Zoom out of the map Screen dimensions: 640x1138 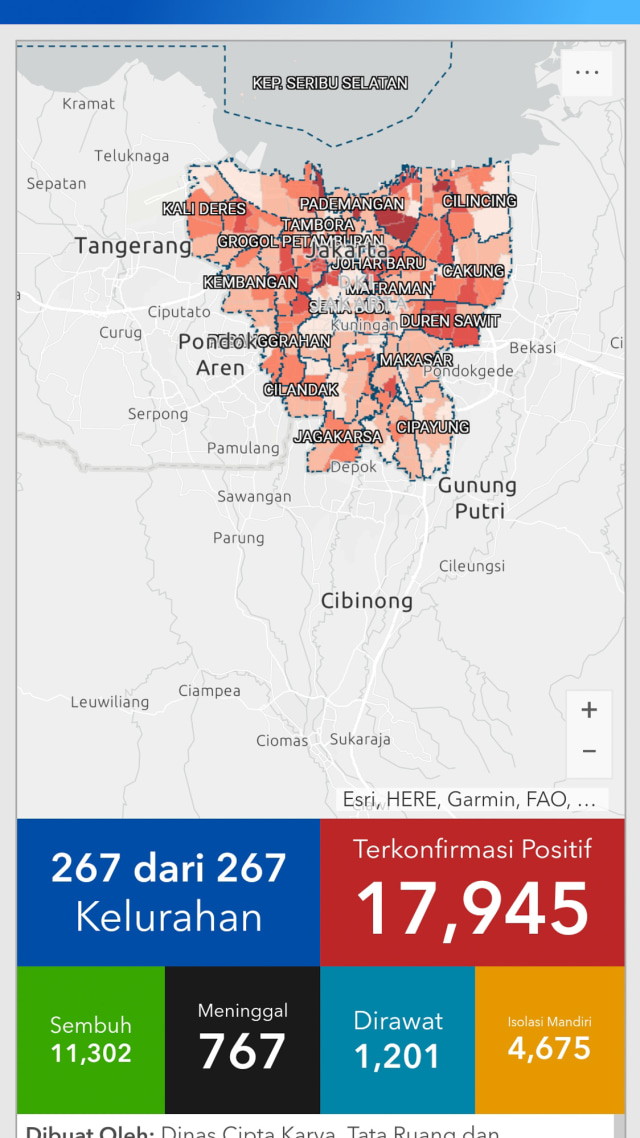[x=589, y=751]
